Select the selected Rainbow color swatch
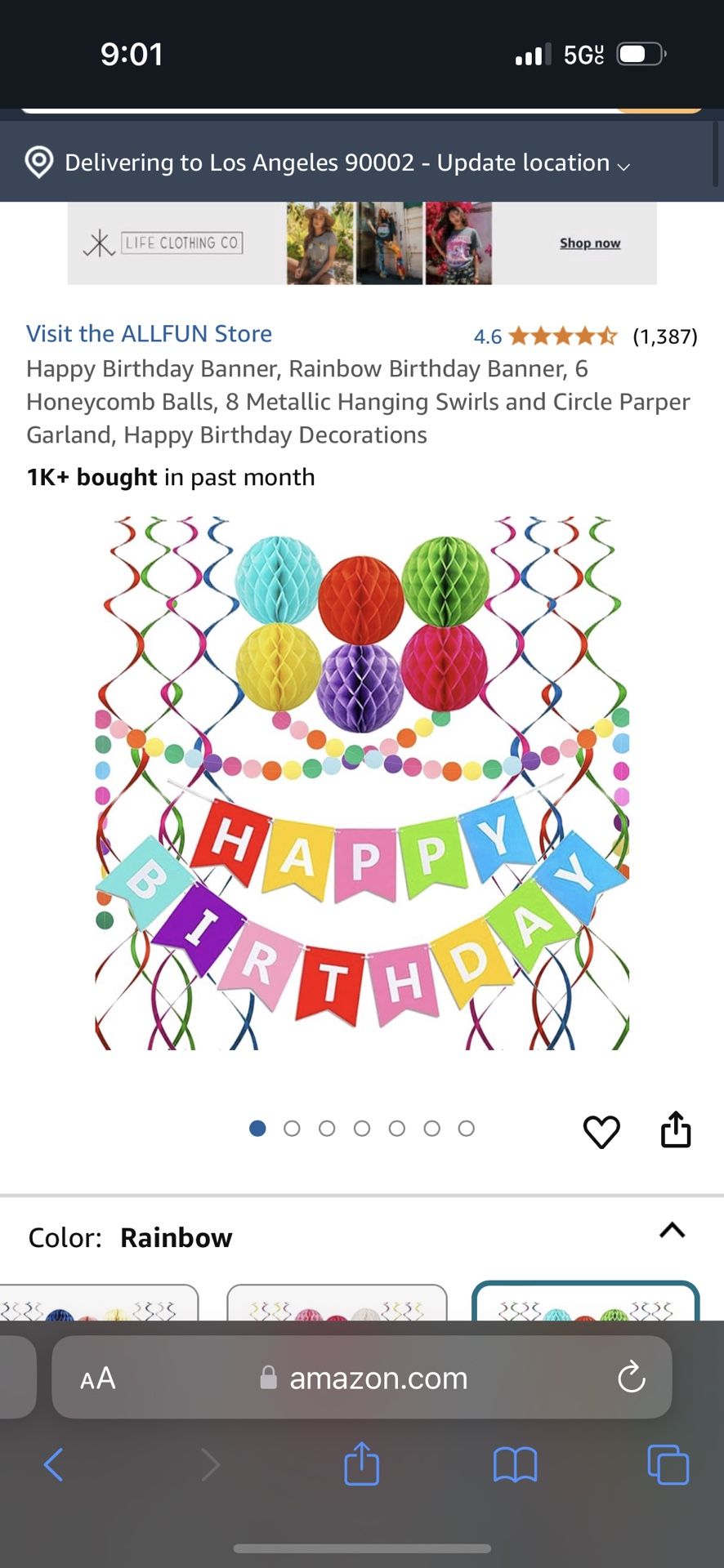The image size is (724, 1568). (585, 1303)
